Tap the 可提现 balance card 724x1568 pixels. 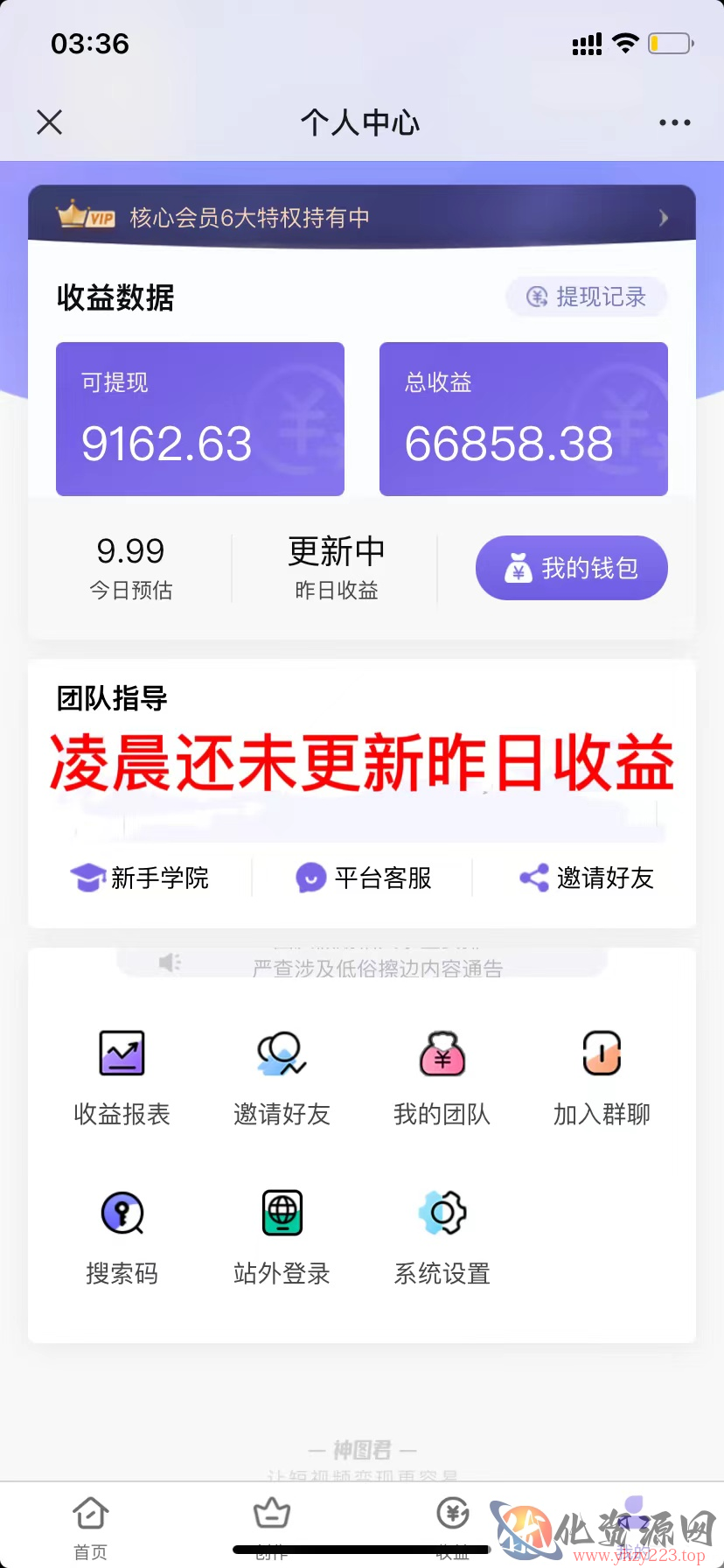coord(200,419)
